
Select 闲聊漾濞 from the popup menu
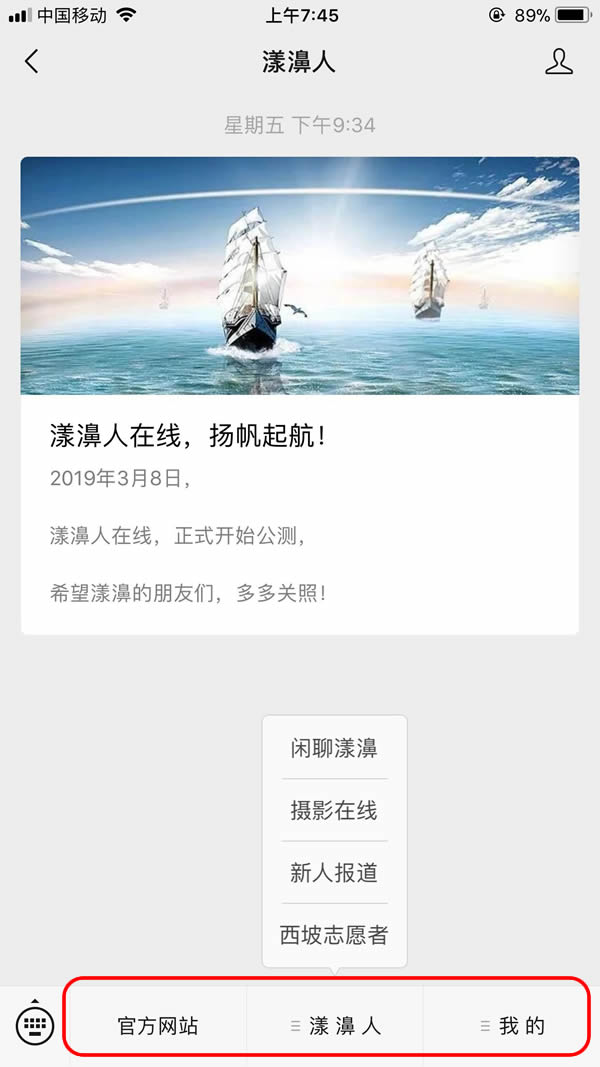click(334, 748)
